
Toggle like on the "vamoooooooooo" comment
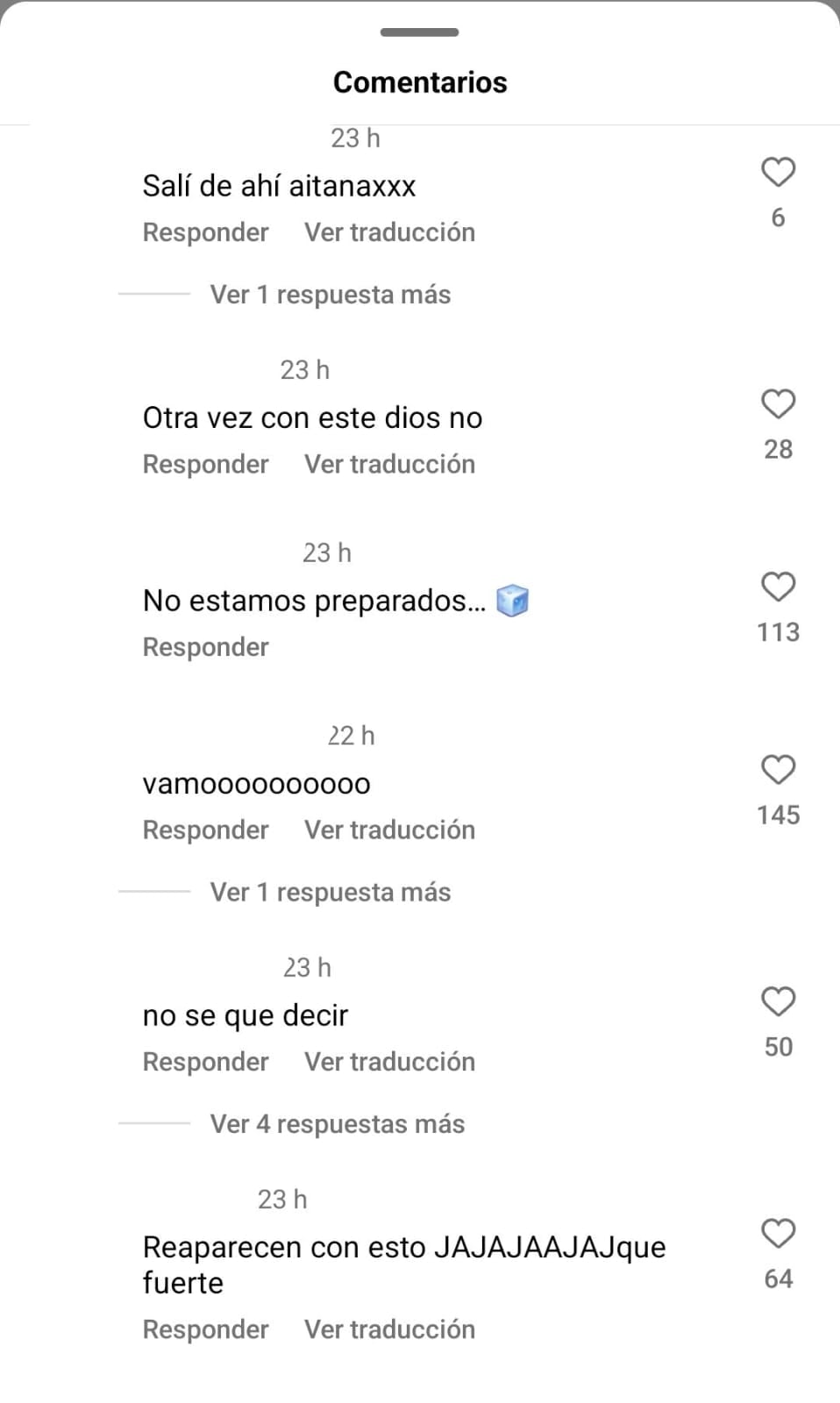point(777,770)
